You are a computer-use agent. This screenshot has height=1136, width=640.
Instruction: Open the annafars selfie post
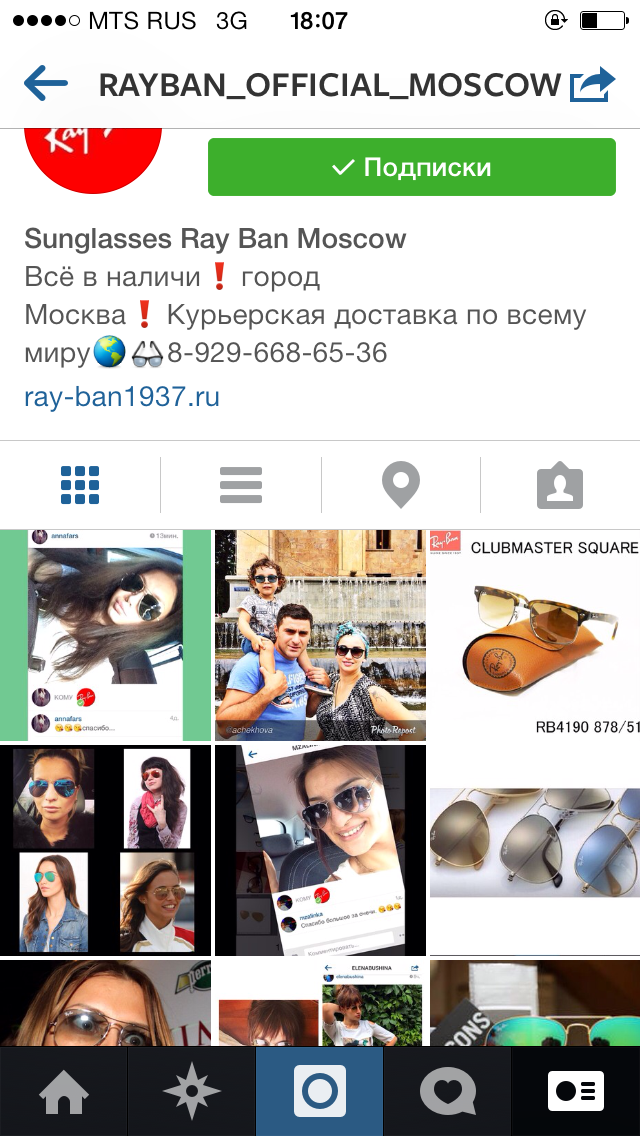click(105, 635)
